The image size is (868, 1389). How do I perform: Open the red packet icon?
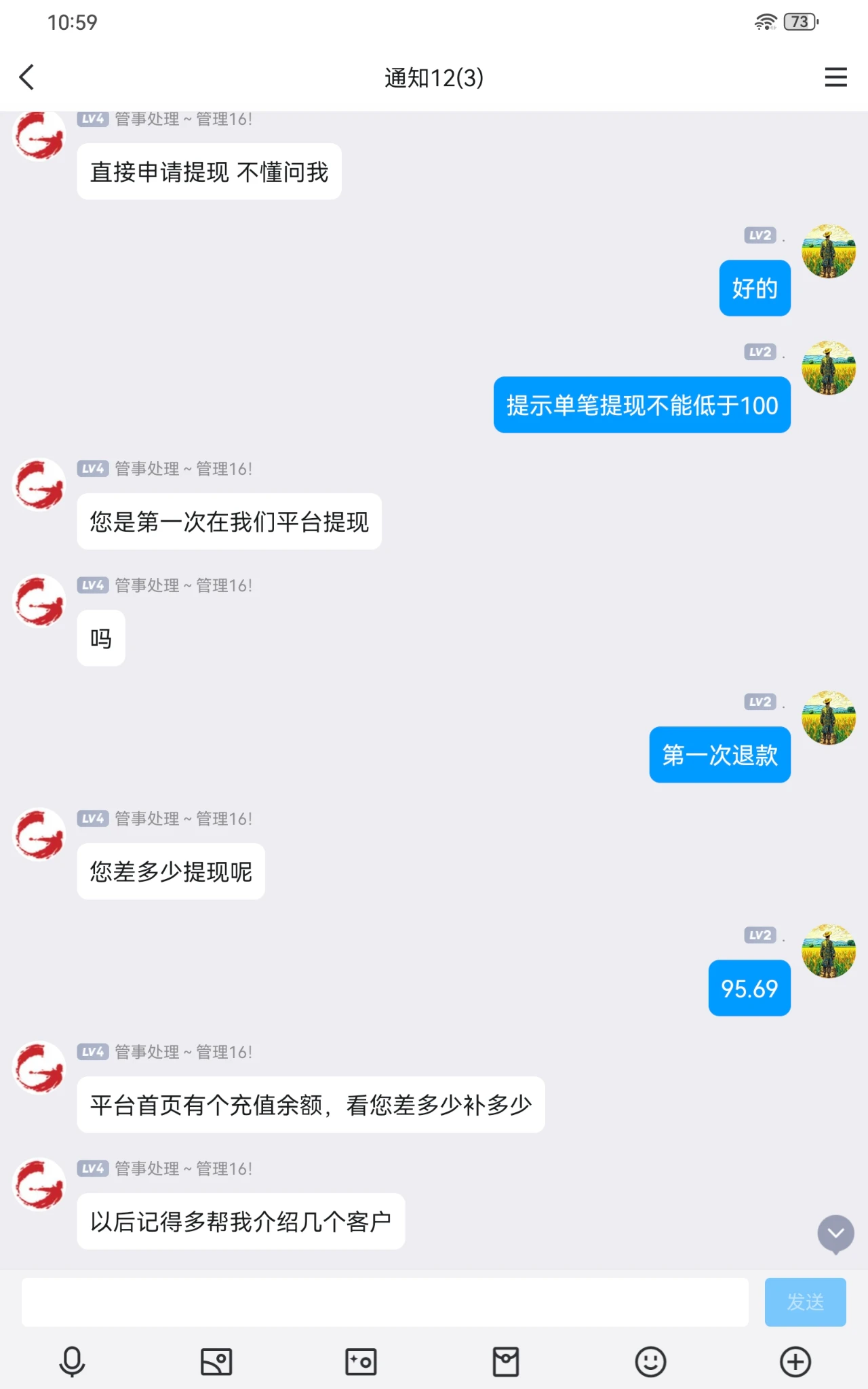pyautogui.click(x=506, y=1362)
